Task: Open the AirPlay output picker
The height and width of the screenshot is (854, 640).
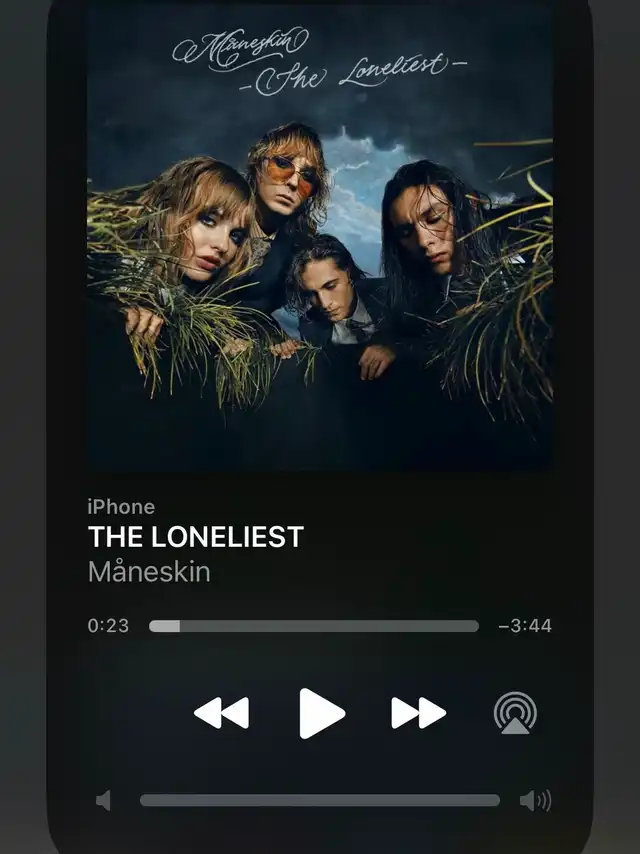Action: [x=515, y=713]
